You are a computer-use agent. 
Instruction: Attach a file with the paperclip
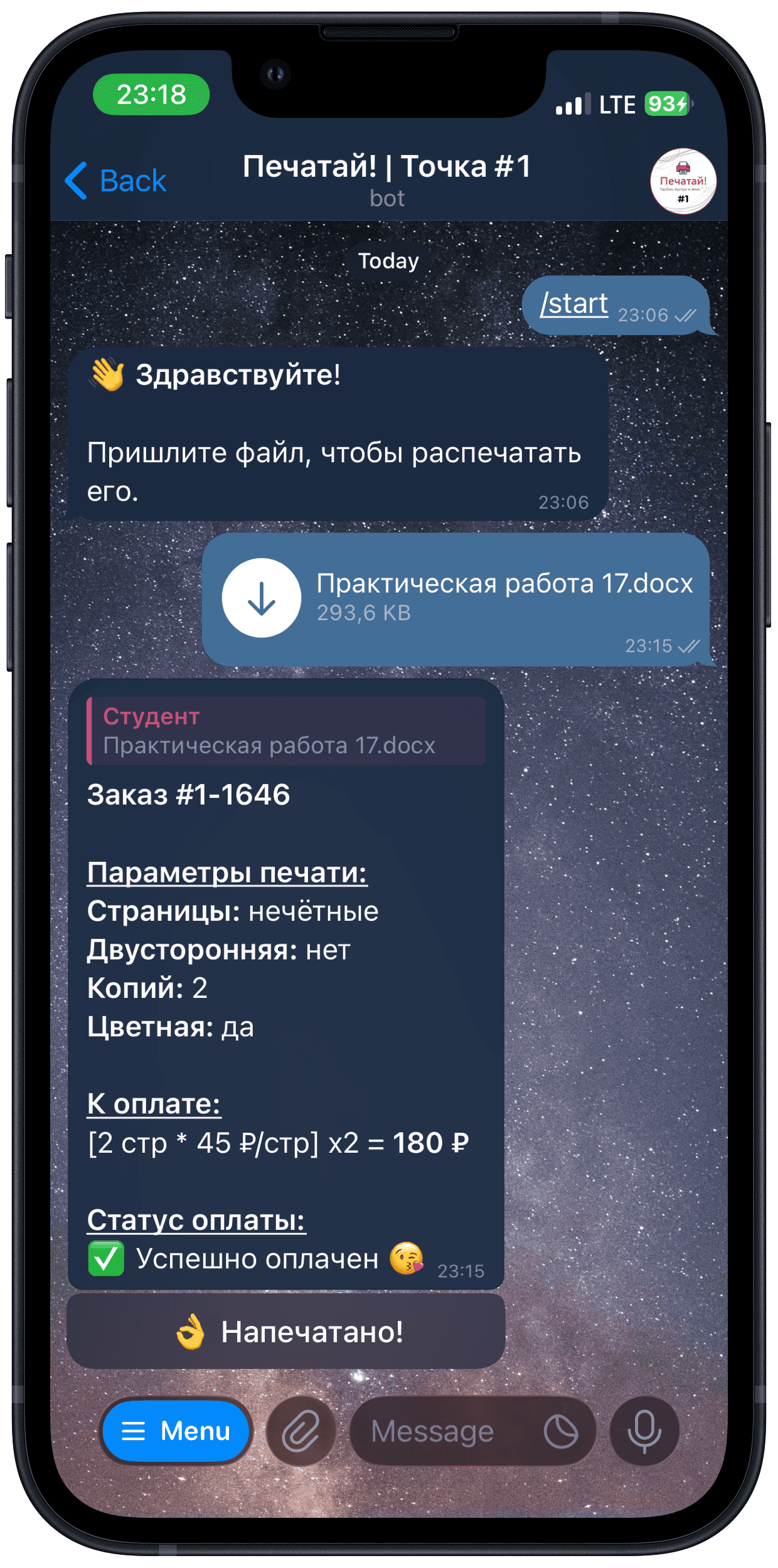(x=301, y=1431)
